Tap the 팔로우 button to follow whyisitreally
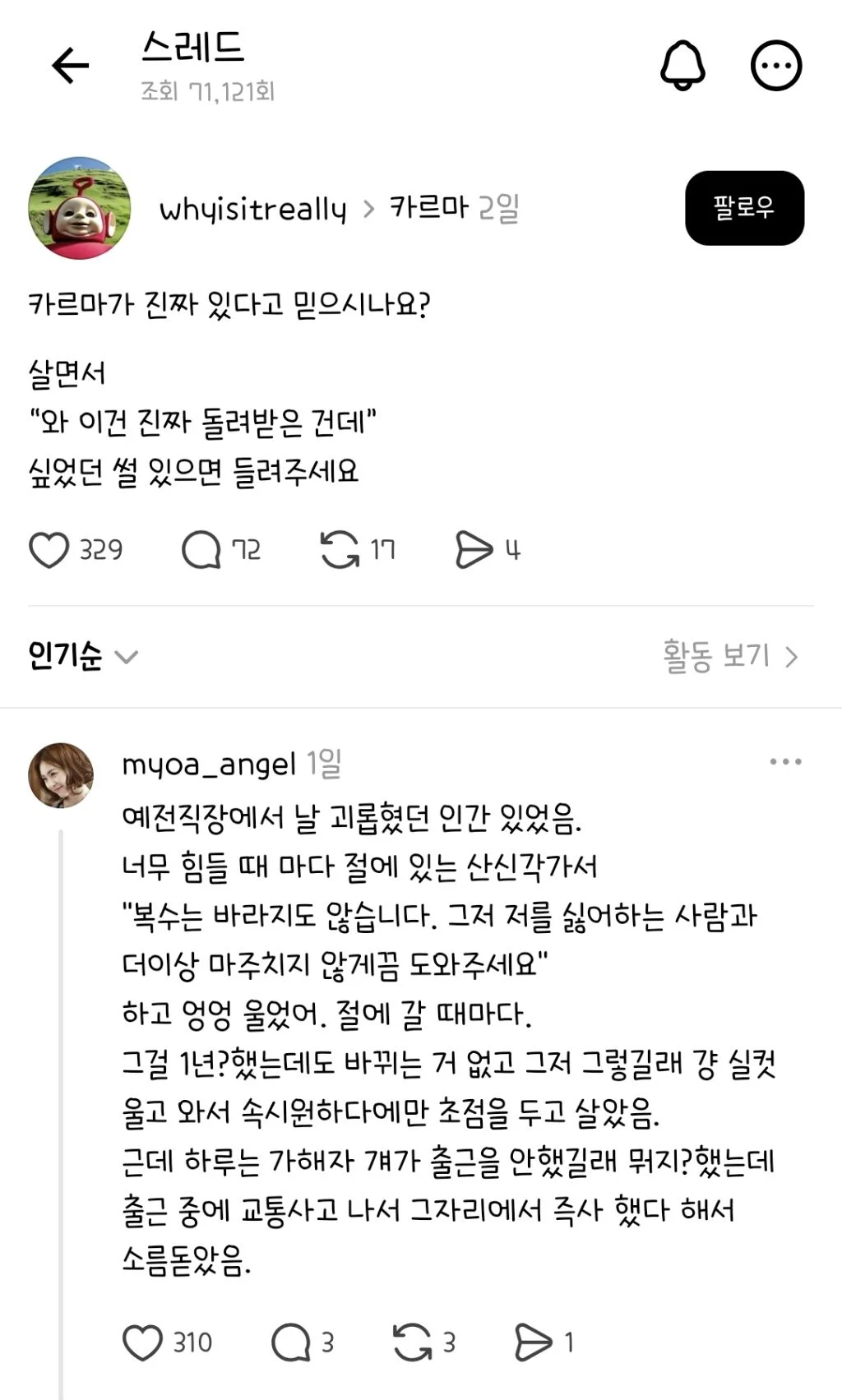Image resolution: width=842 pixels, height=1400 pixels. (x=744, y=208)
